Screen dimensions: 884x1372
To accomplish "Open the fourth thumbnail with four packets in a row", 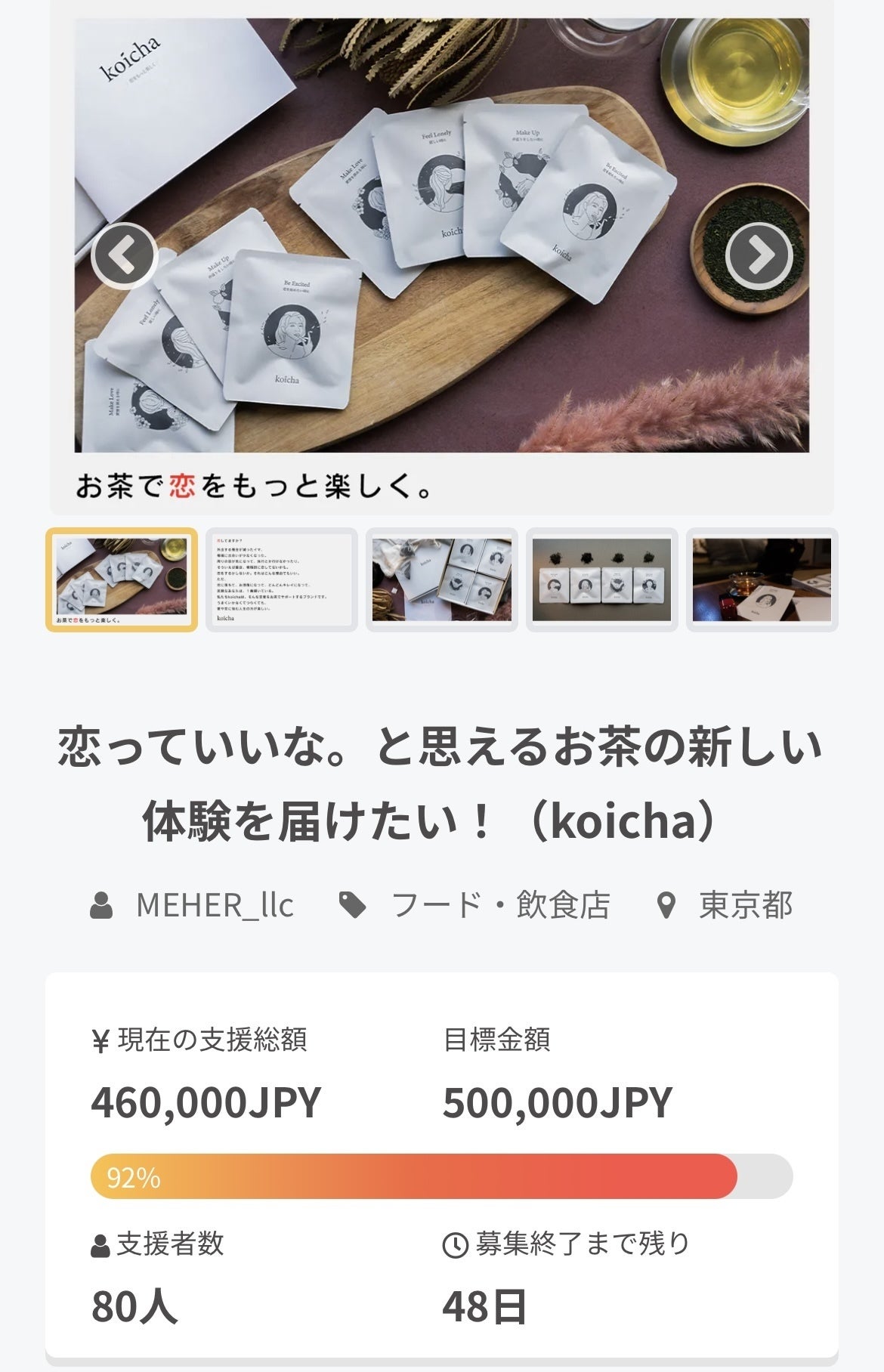I will point(601,579).
